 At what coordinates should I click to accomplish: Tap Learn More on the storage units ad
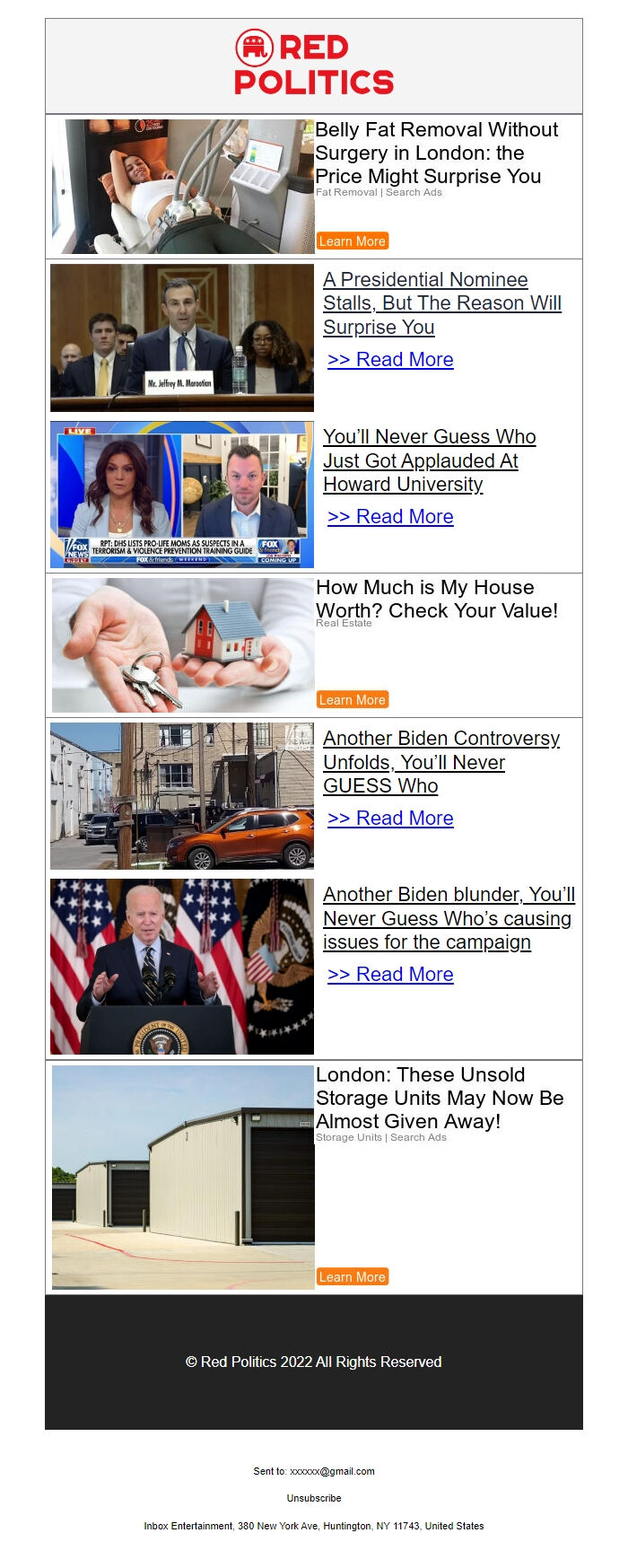click(353, 1276)
